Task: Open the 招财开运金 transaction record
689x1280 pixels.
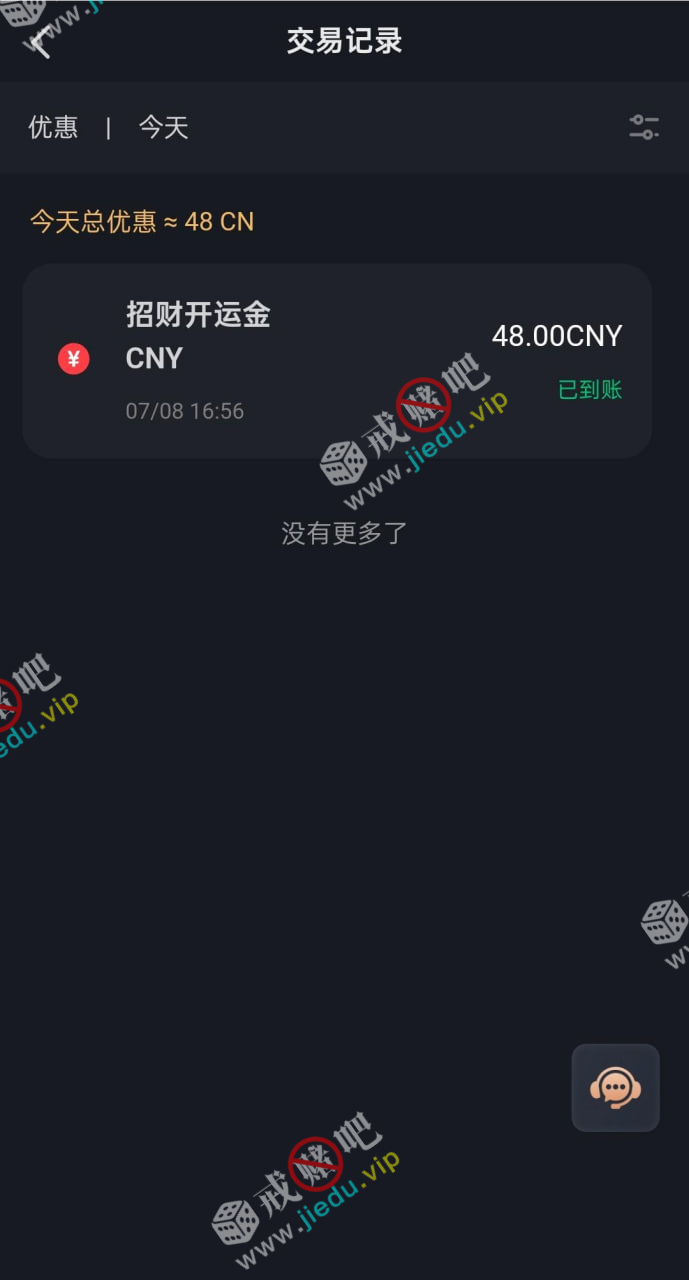Action: 337,361
